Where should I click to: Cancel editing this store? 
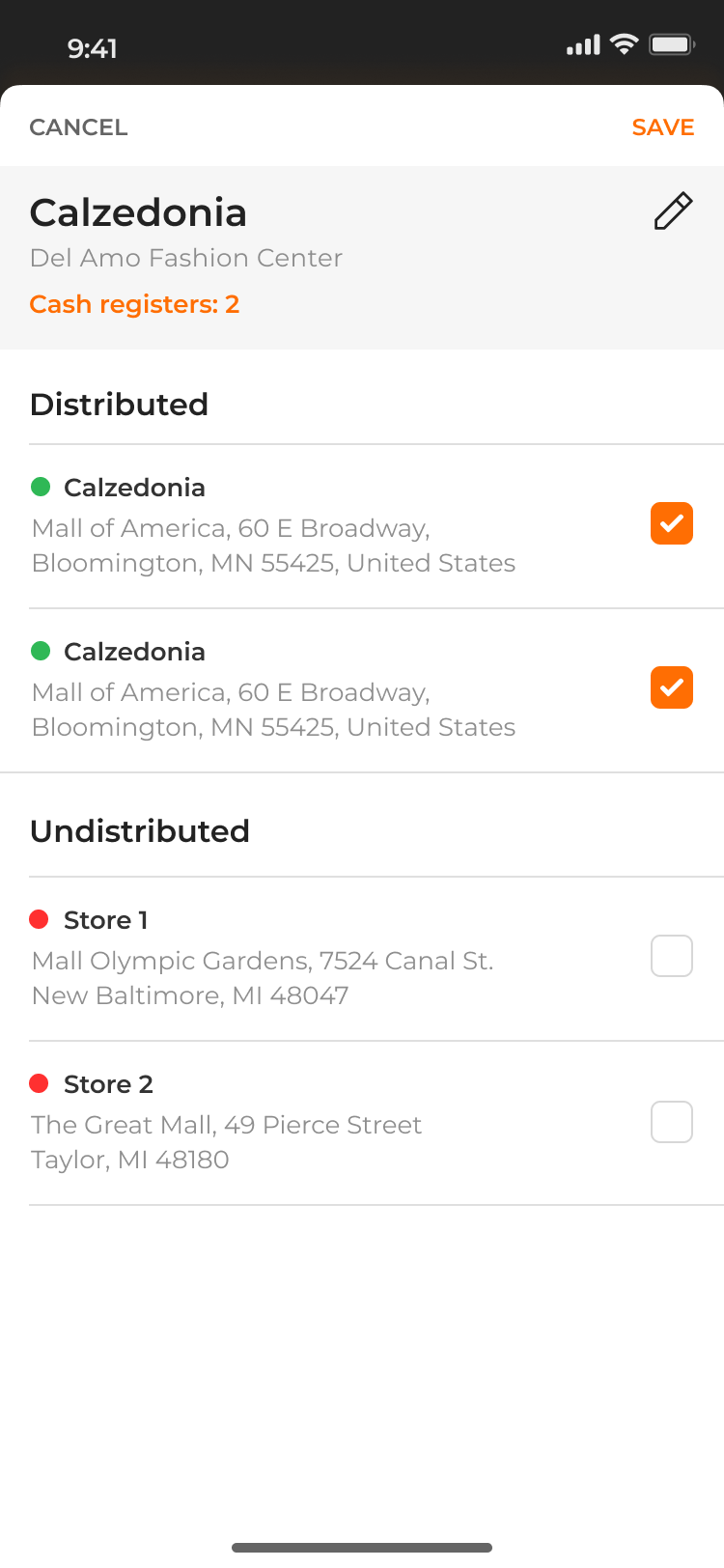tap(78, 127)
